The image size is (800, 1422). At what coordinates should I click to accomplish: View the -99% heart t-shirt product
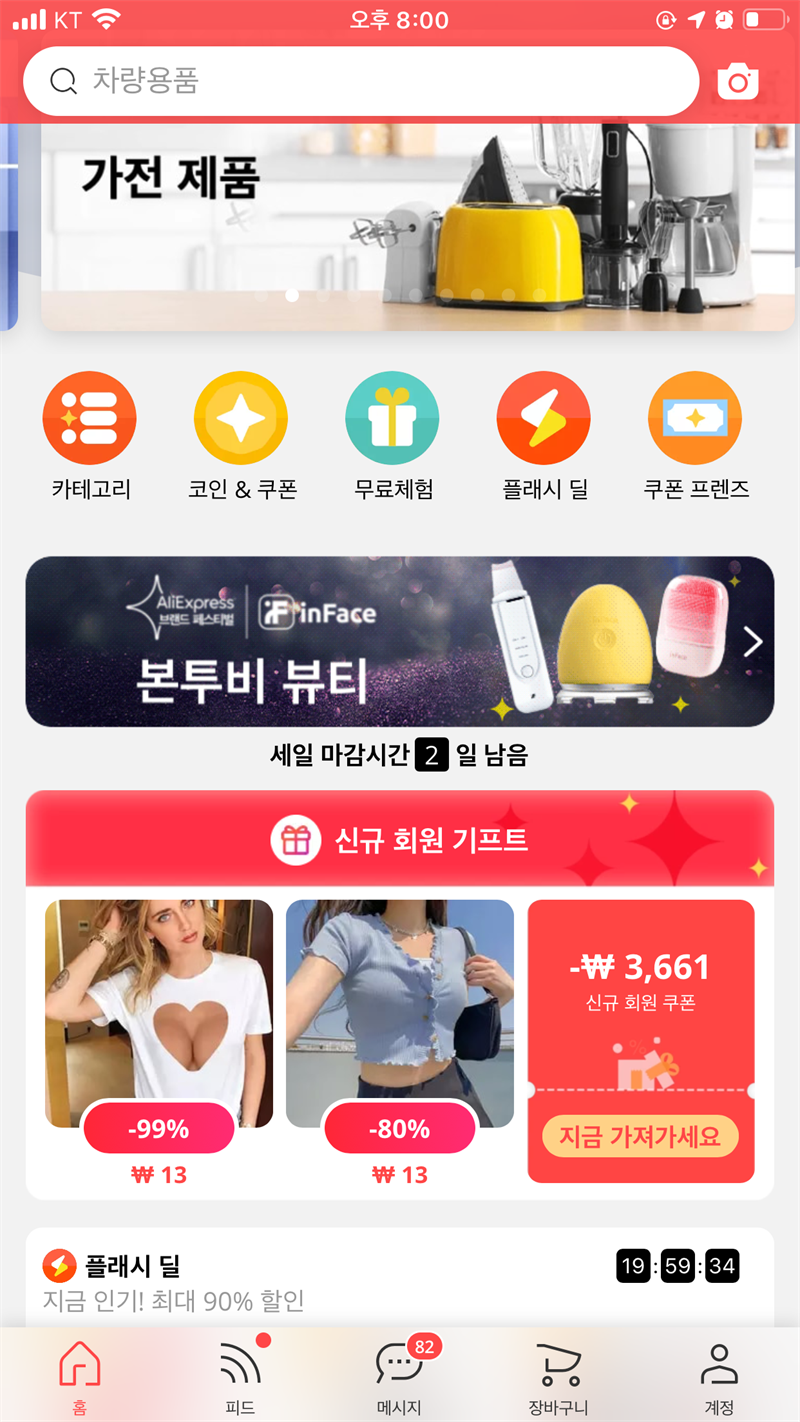(x=159, y=1012)
